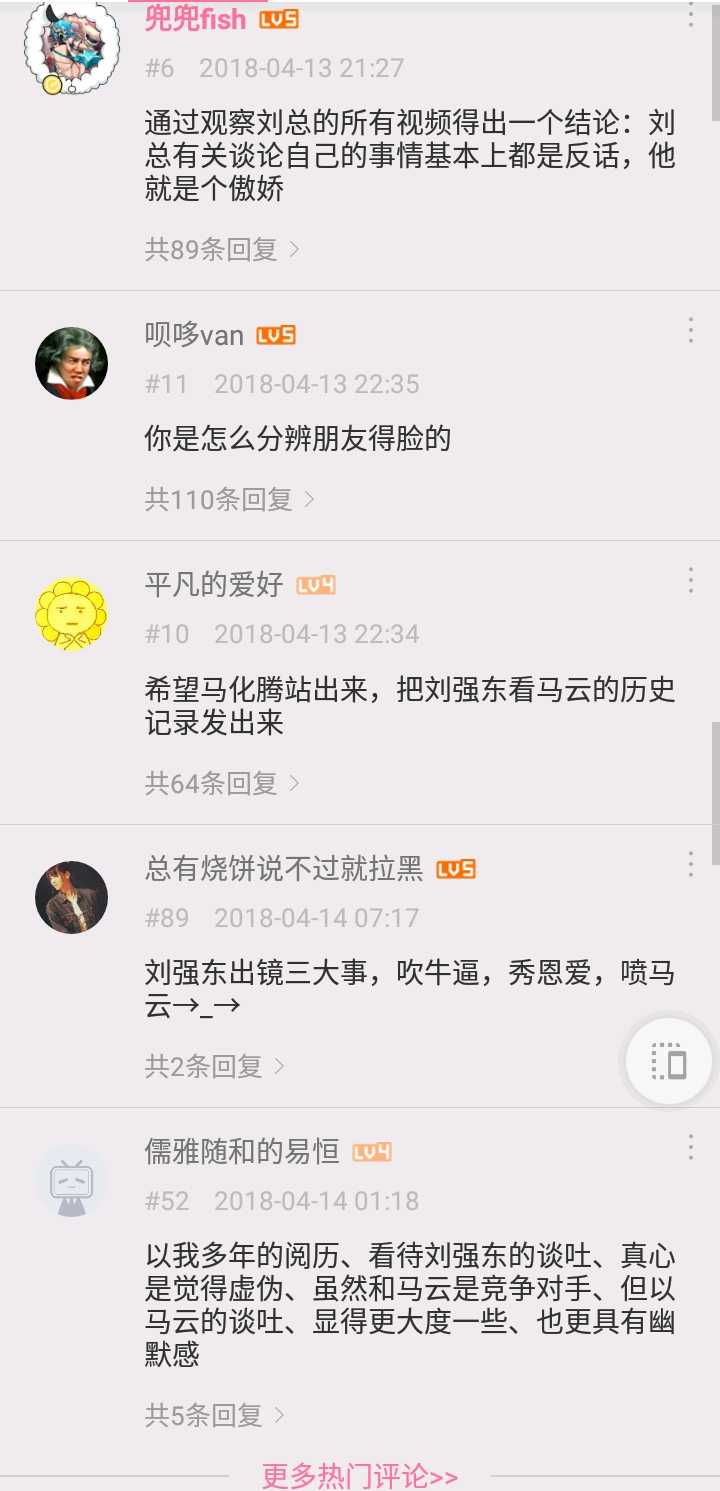Open overflow menu on 兜兜fish's comment
The height and width of the screenshot is (1491, 720).
click(x=690, y=14)
